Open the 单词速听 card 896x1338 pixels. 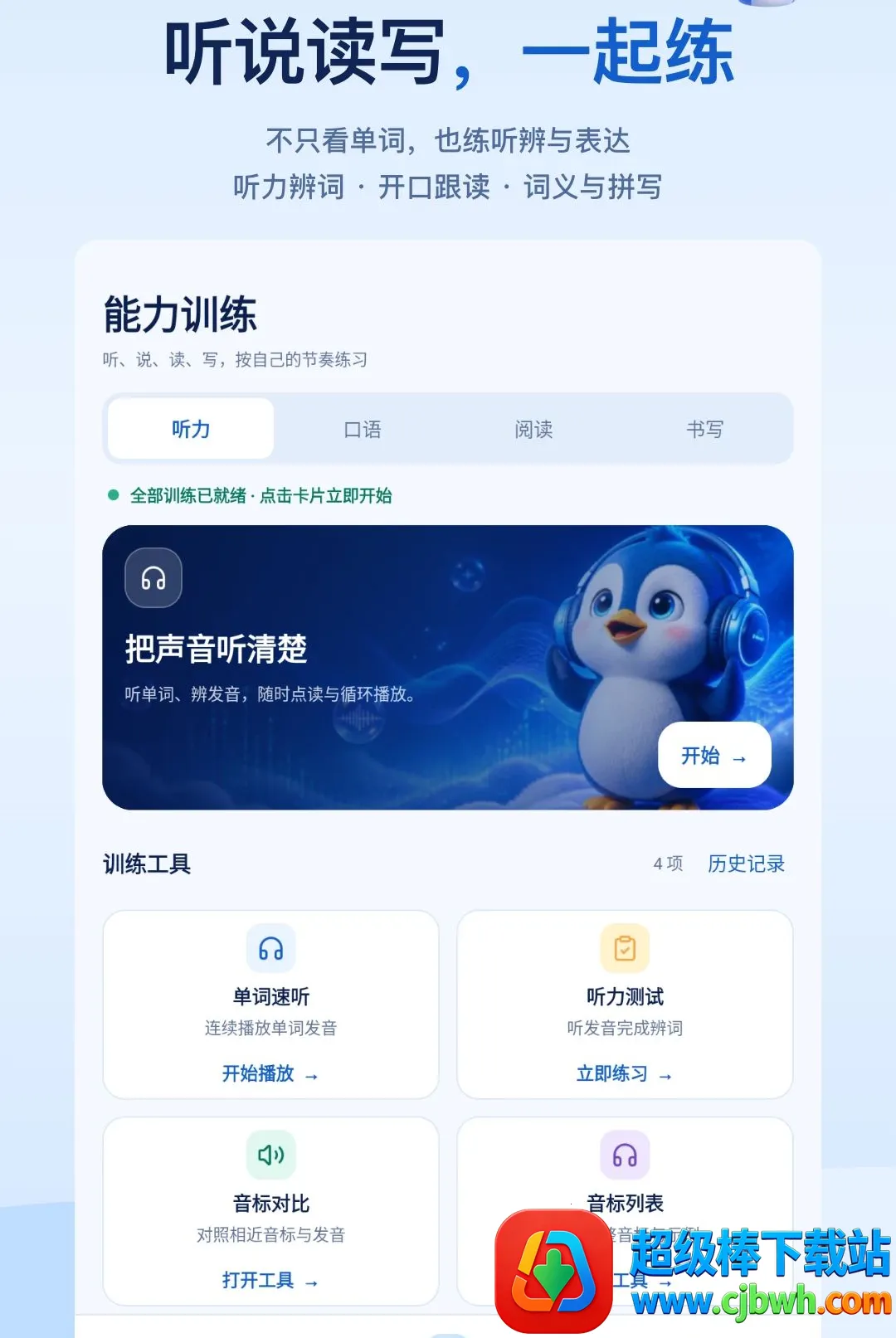[x=270, y=1005]
